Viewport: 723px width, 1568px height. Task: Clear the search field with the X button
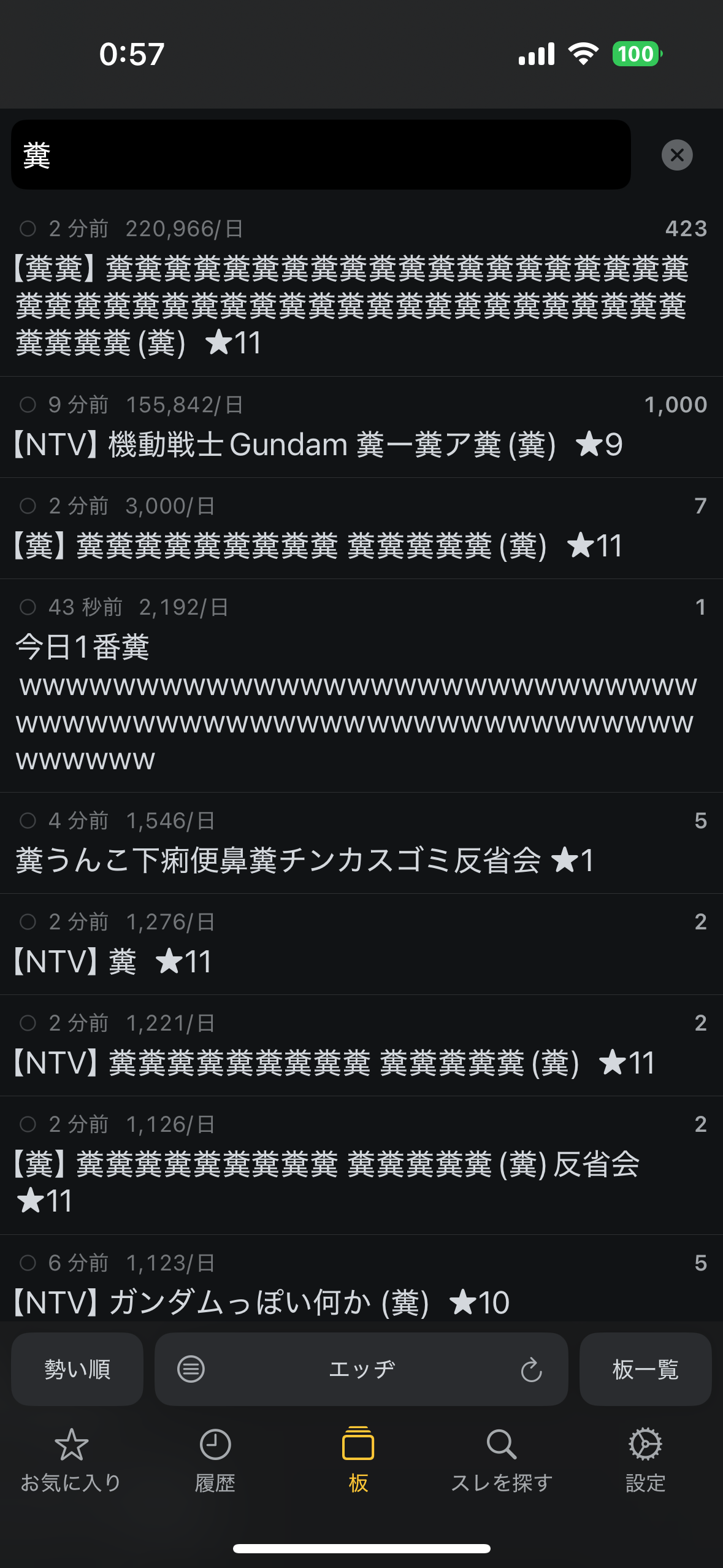pyautogui.click(x=676, y=155)
